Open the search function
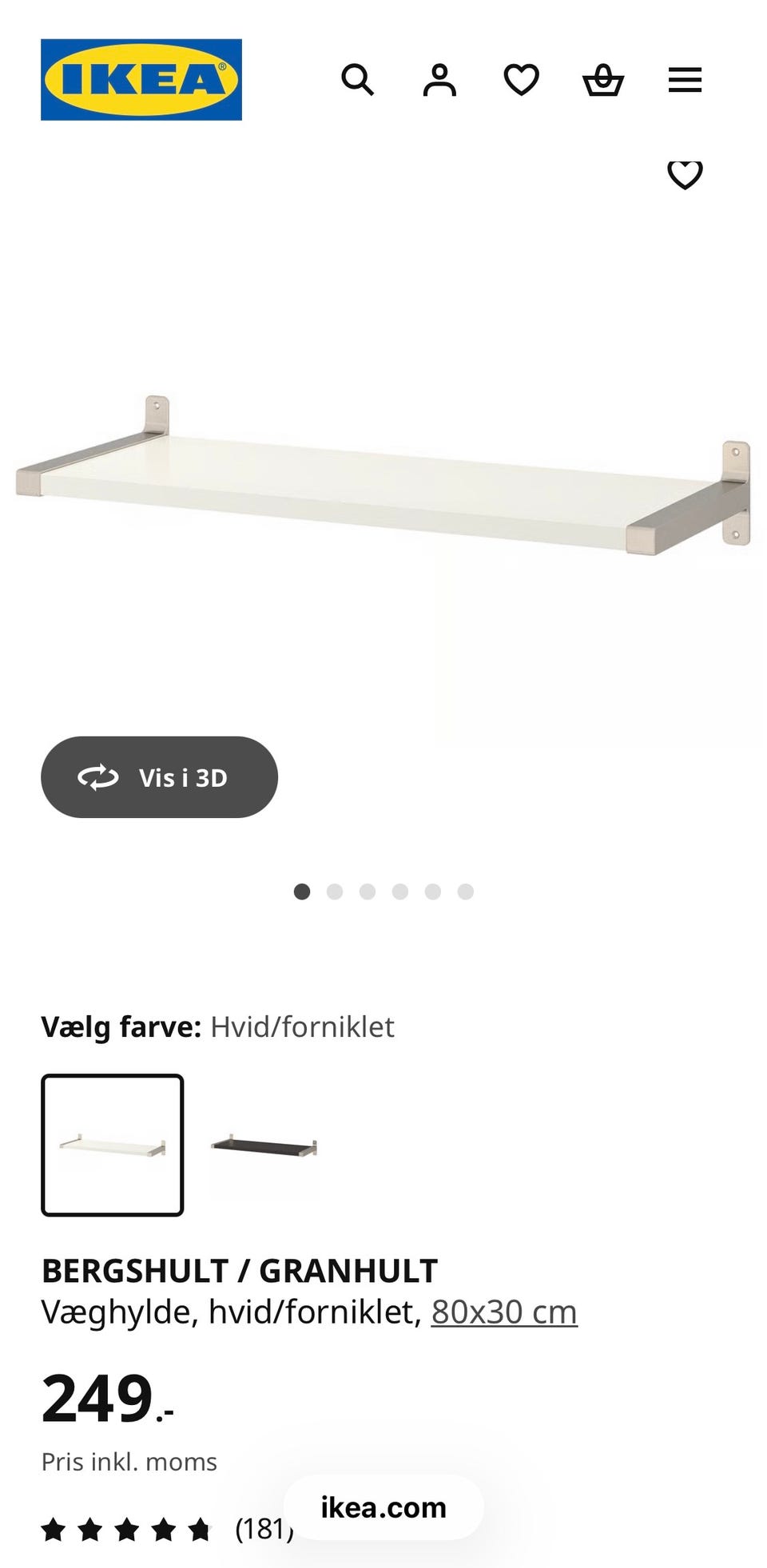The height and width of the screenshot is (1568, 767). coord(358,80)
